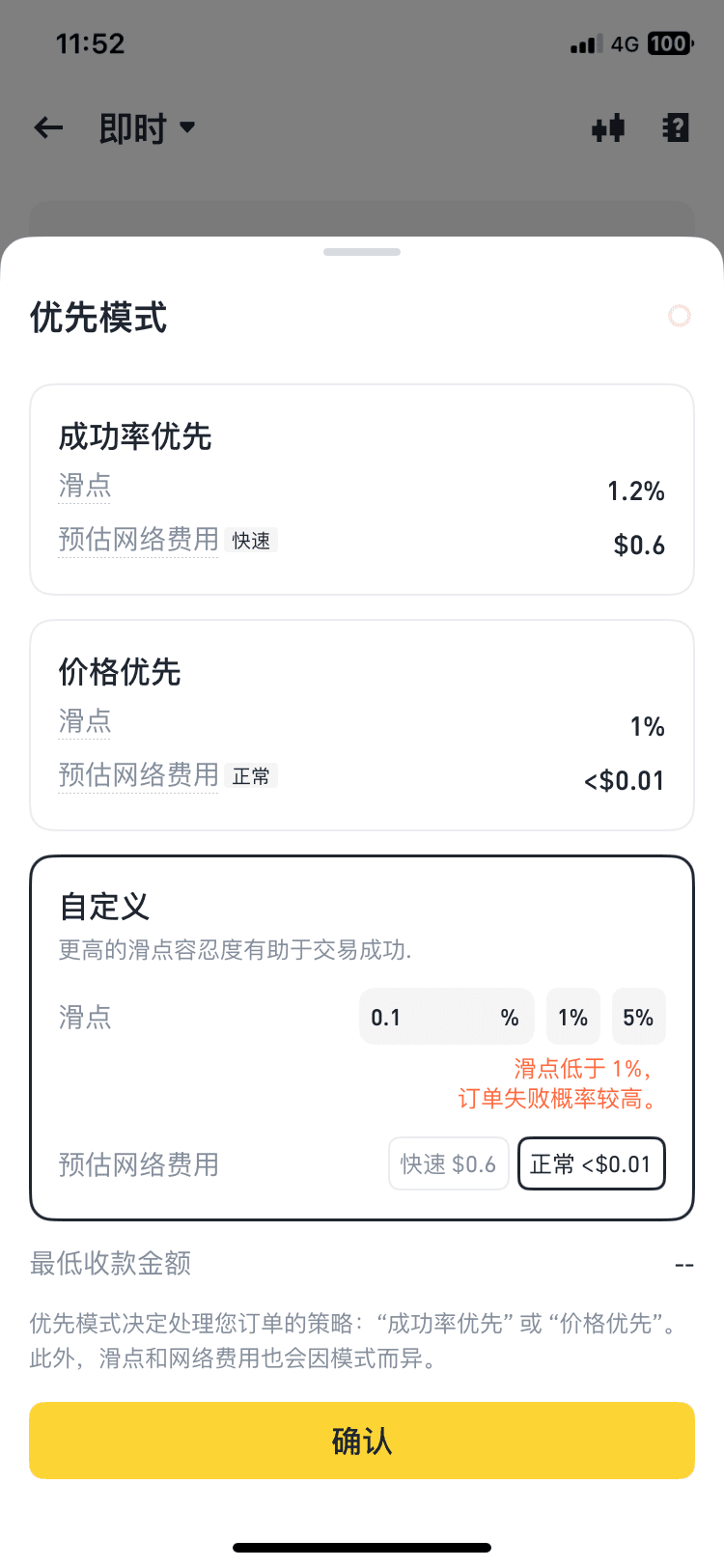Select the 自定义 custom mode card

[x=362, y=1038]
